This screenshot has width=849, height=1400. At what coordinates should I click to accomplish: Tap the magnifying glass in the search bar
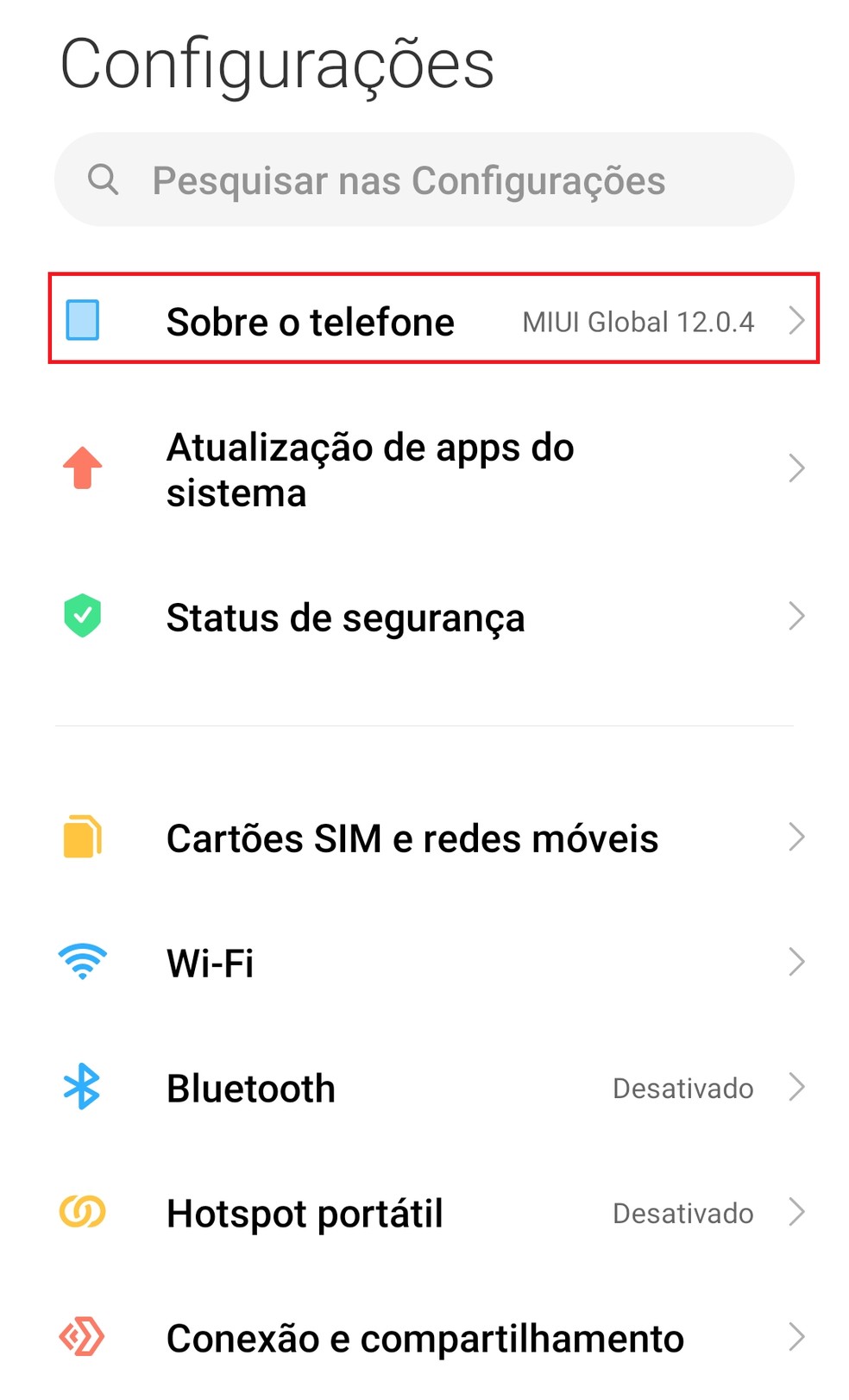pos(104,180)
